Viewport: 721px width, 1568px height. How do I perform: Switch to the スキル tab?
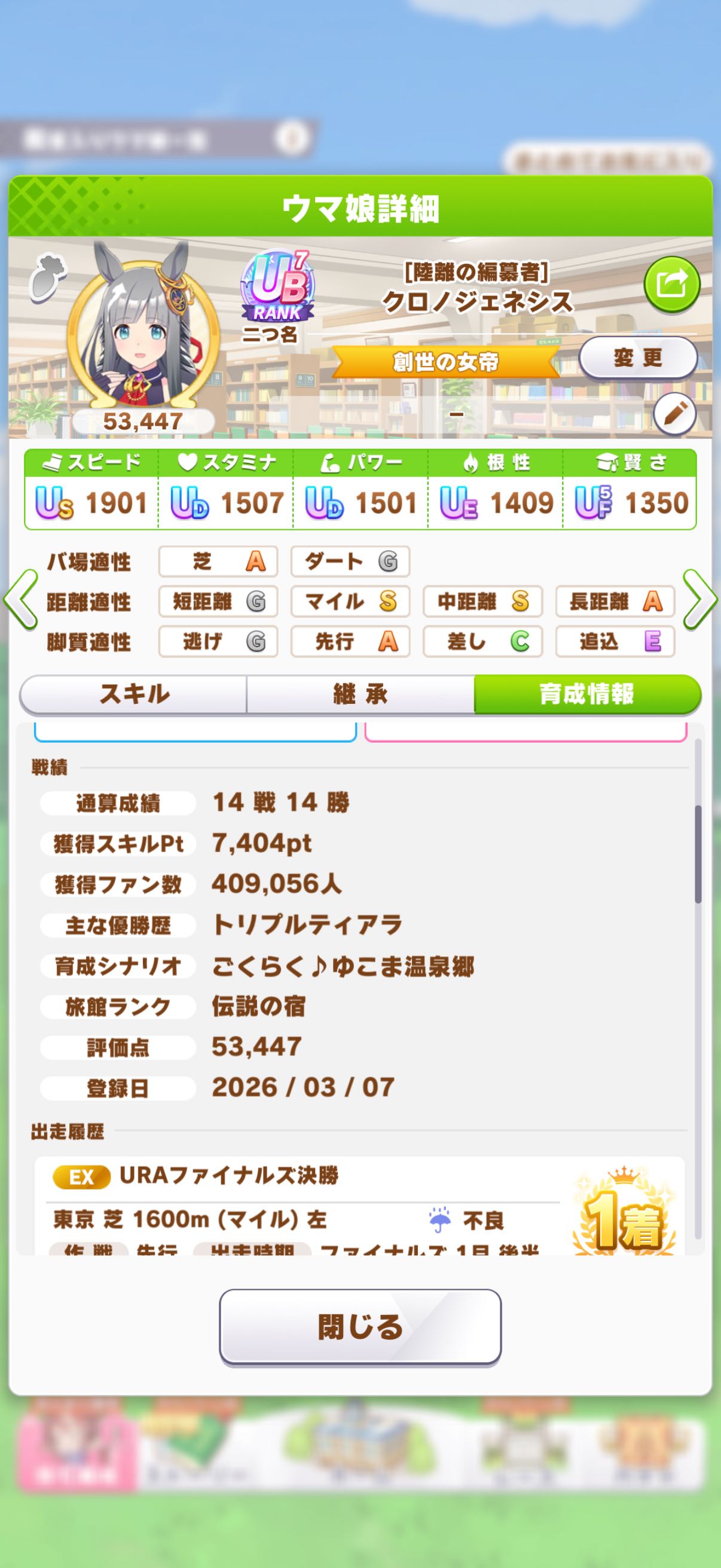134,694
